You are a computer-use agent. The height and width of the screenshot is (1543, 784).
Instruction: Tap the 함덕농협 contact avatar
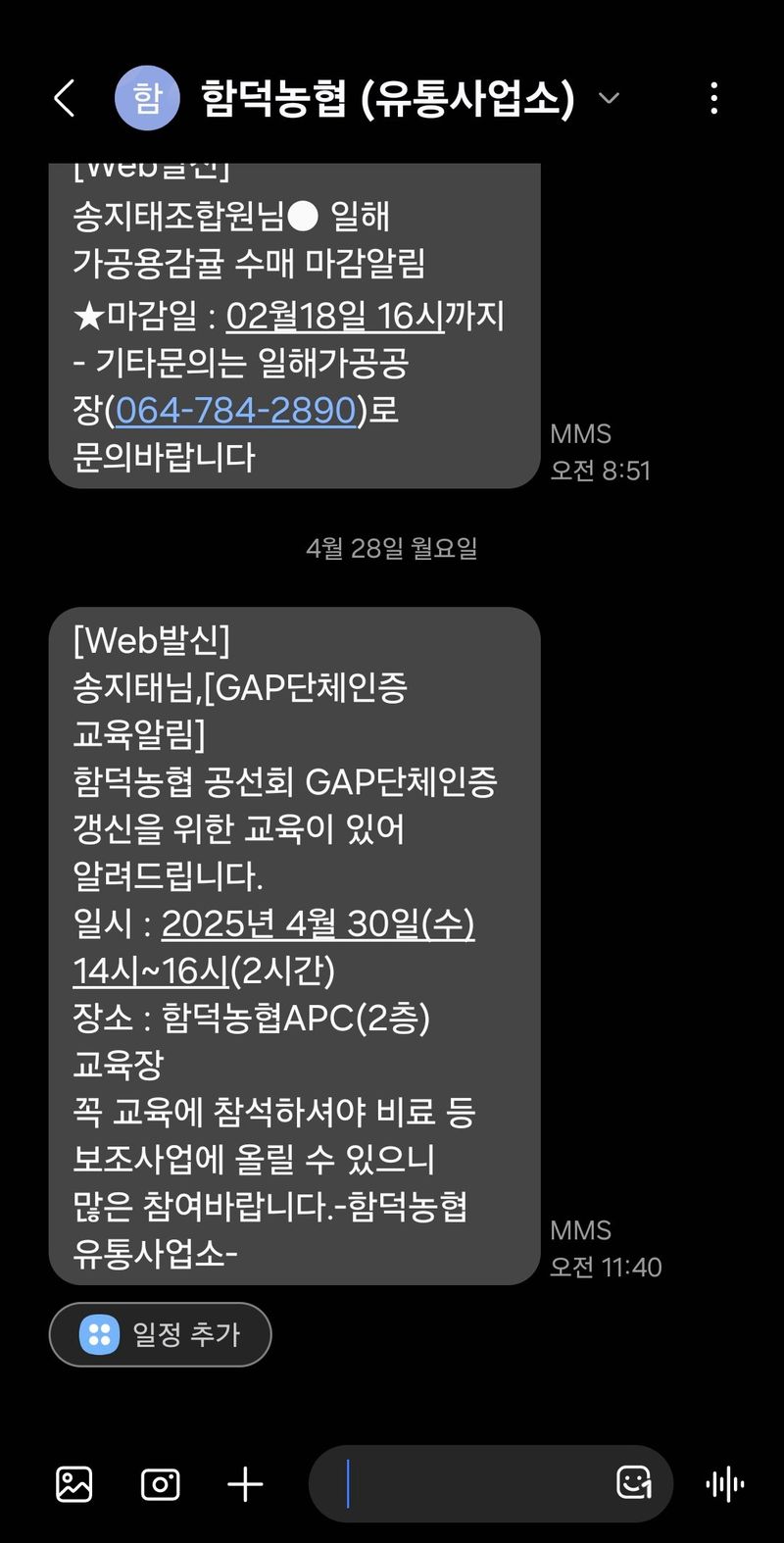click(x=147, y=98)
